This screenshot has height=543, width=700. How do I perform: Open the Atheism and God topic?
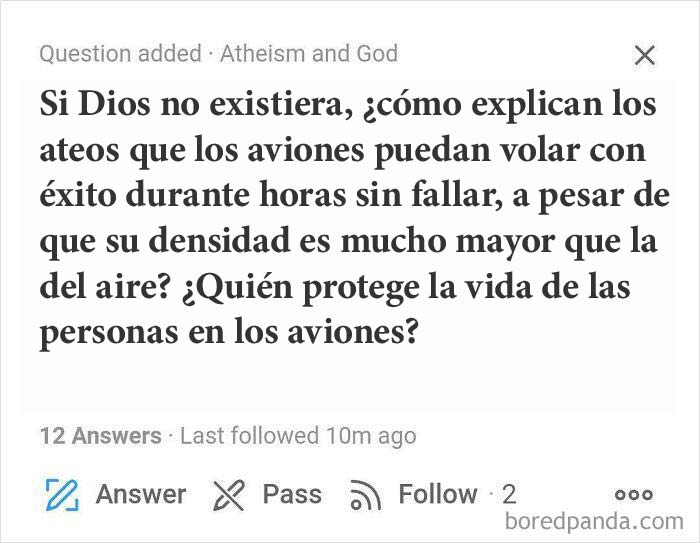(x=308, y=54)
